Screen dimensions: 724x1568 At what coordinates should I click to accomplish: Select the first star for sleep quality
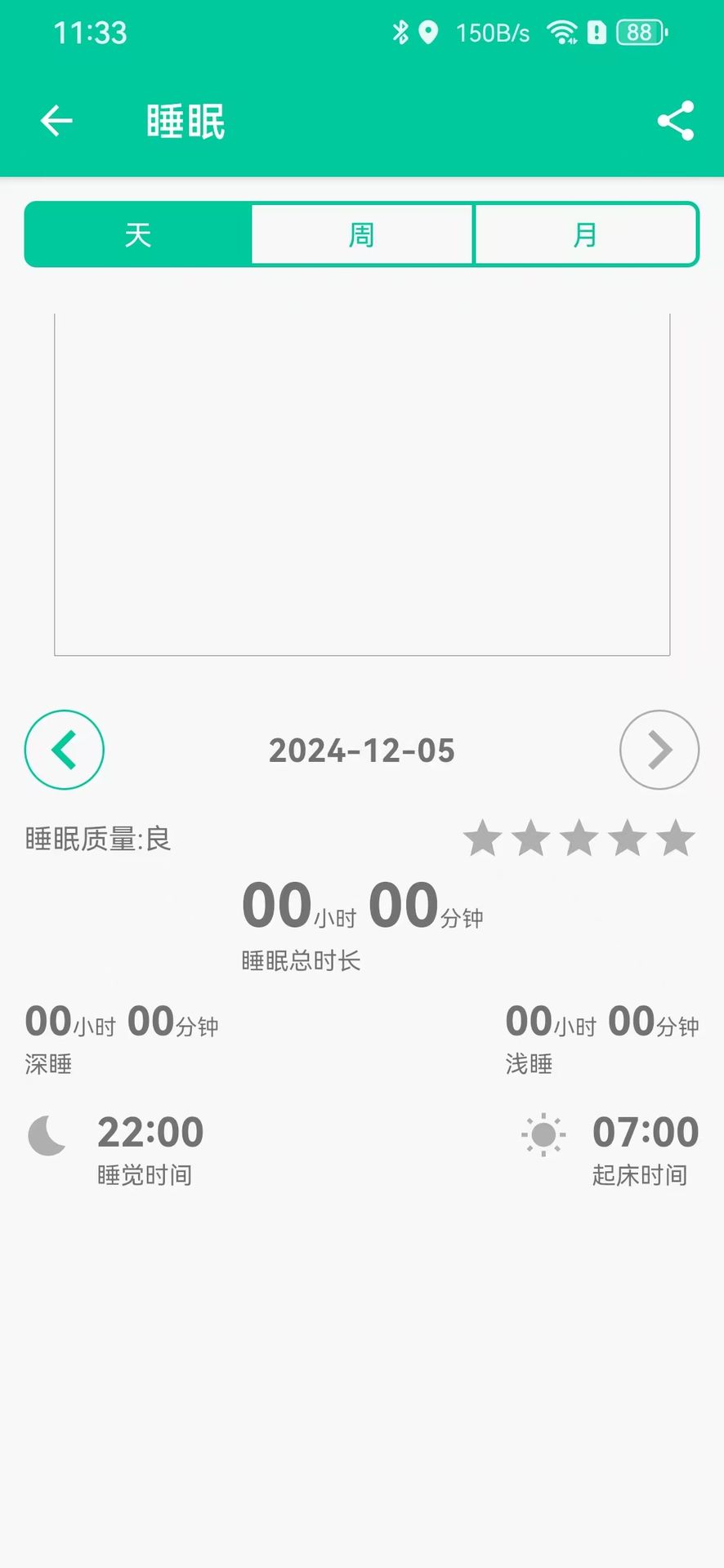tap(482, 836)
